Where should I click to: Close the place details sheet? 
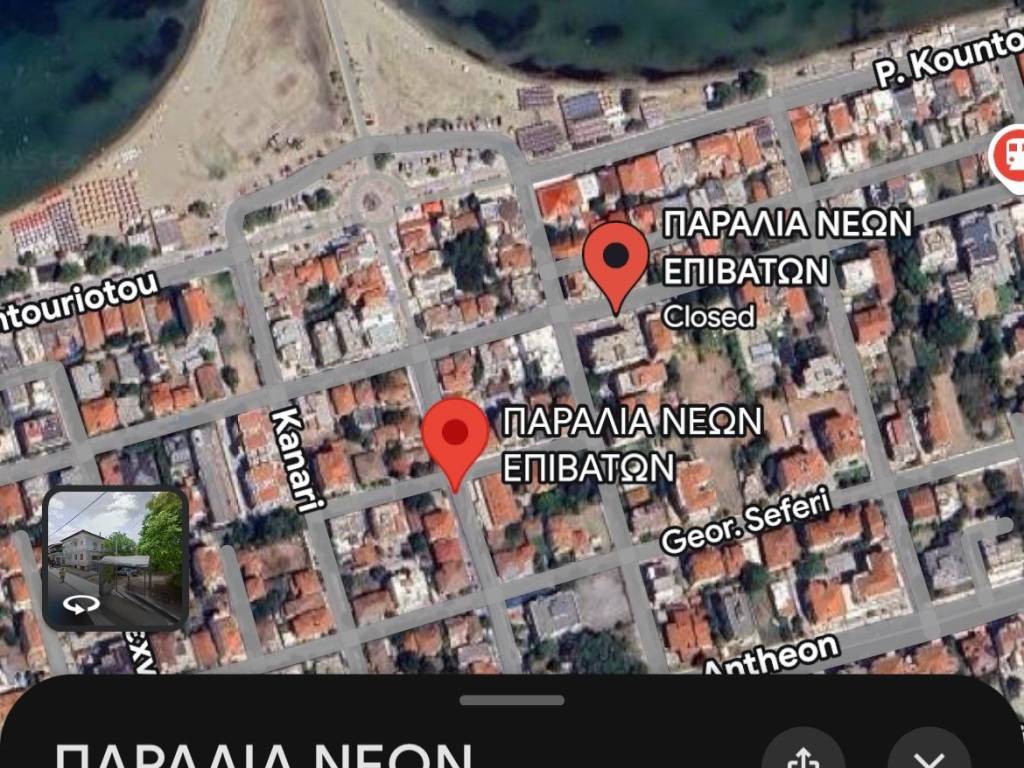click(x=929, y=752)
